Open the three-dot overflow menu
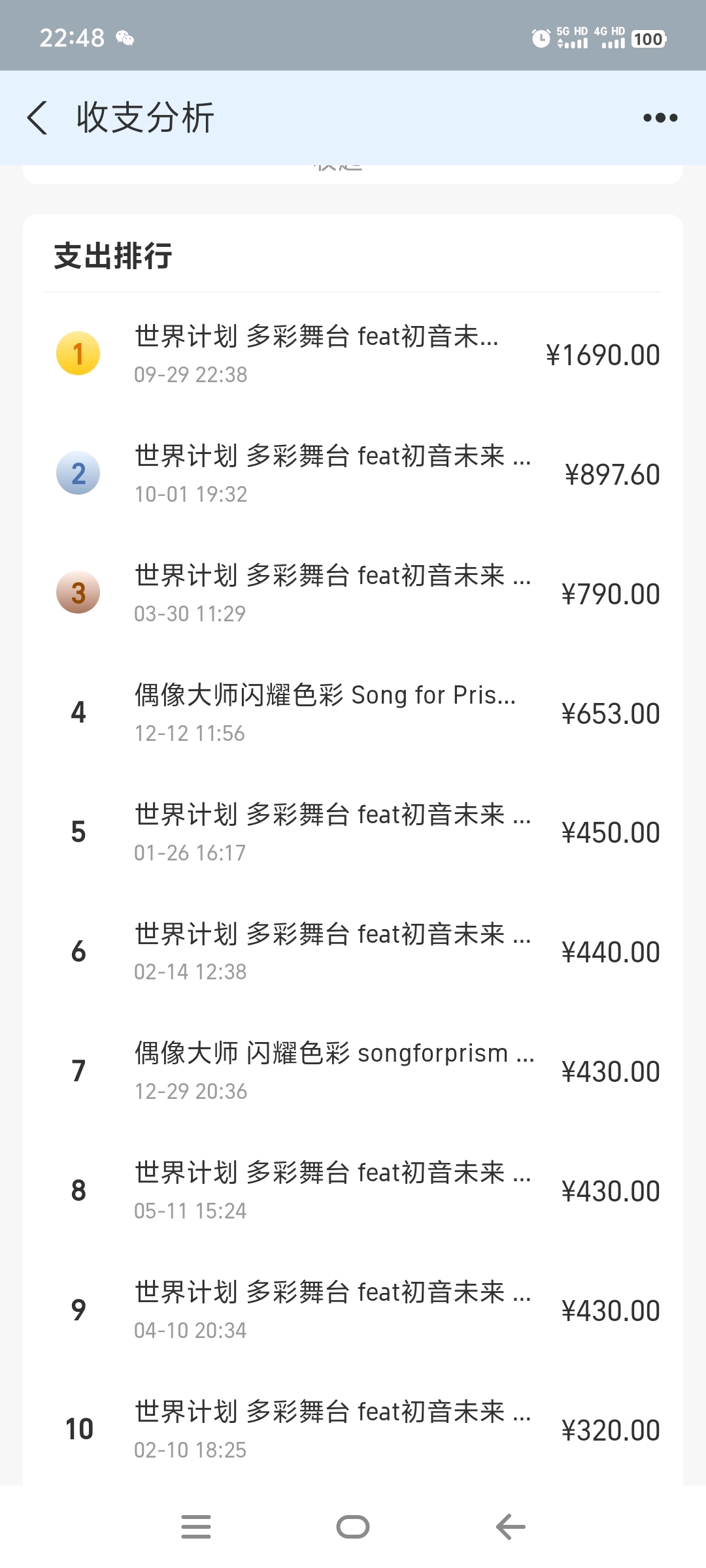This screenshot has width=706, height=1568. [660, 118]
